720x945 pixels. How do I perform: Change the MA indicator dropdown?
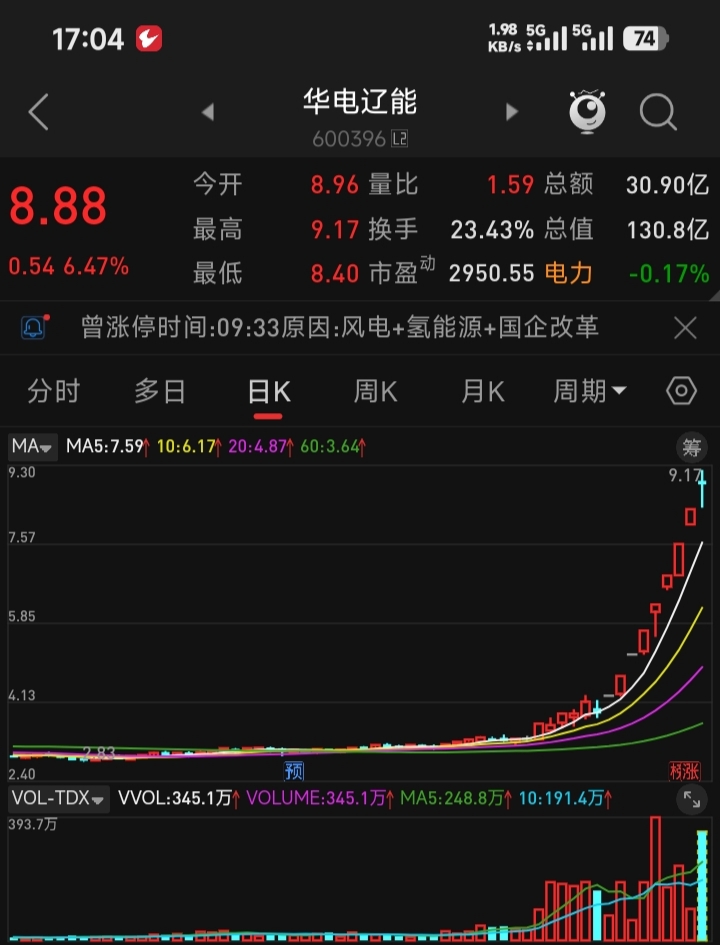pyautogui.click(x=33, y=446)
